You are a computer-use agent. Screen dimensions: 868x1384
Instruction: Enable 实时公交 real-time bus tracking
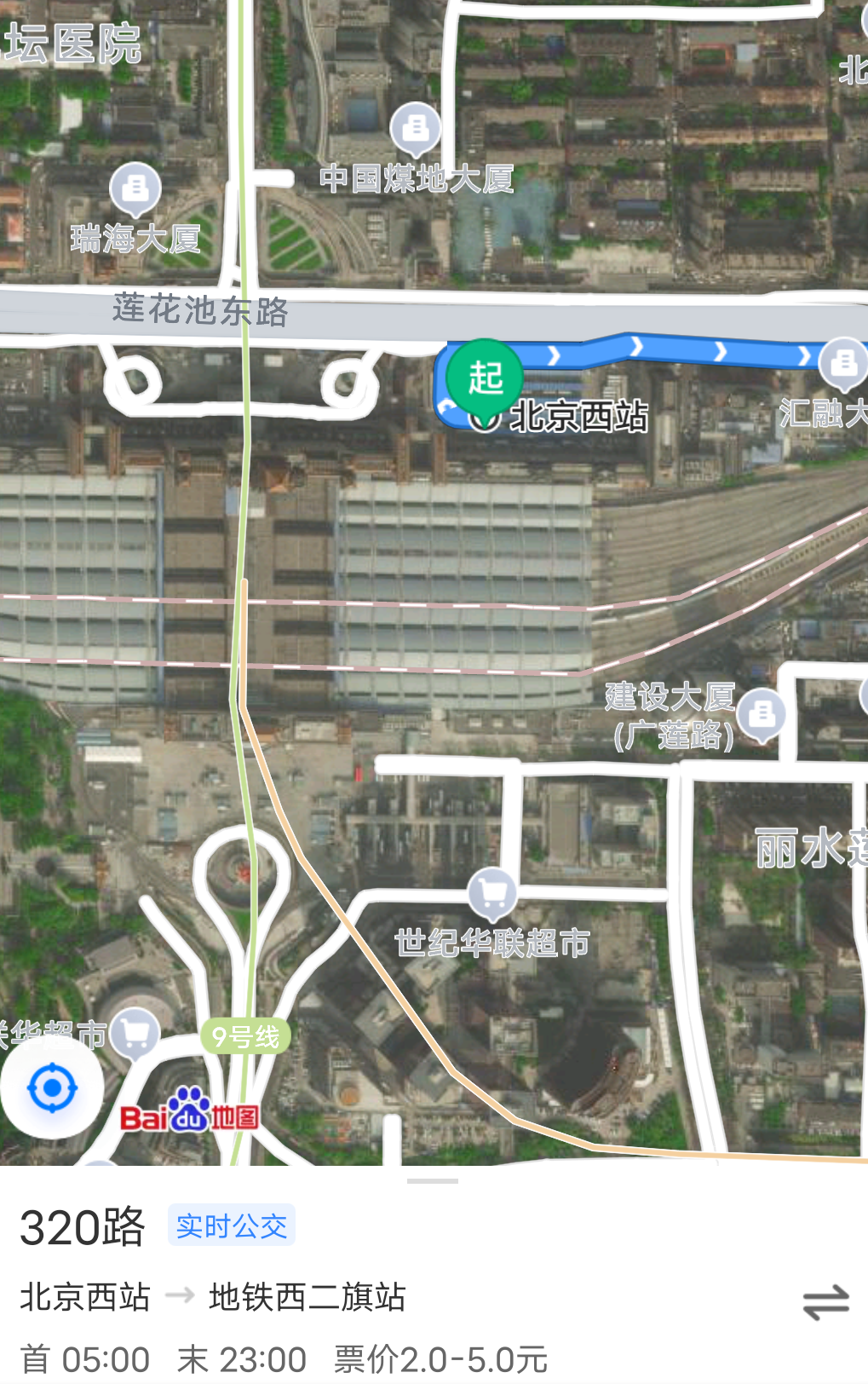[x=231, y=1226]
